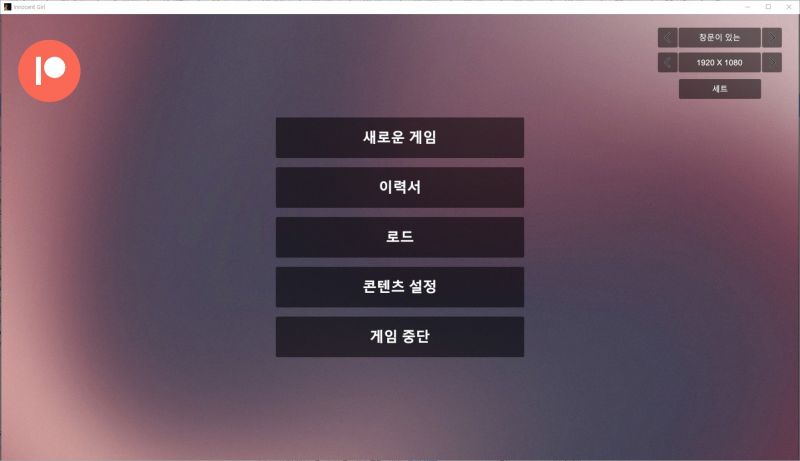Apply display settings with 세트 button

coord(719,89)
